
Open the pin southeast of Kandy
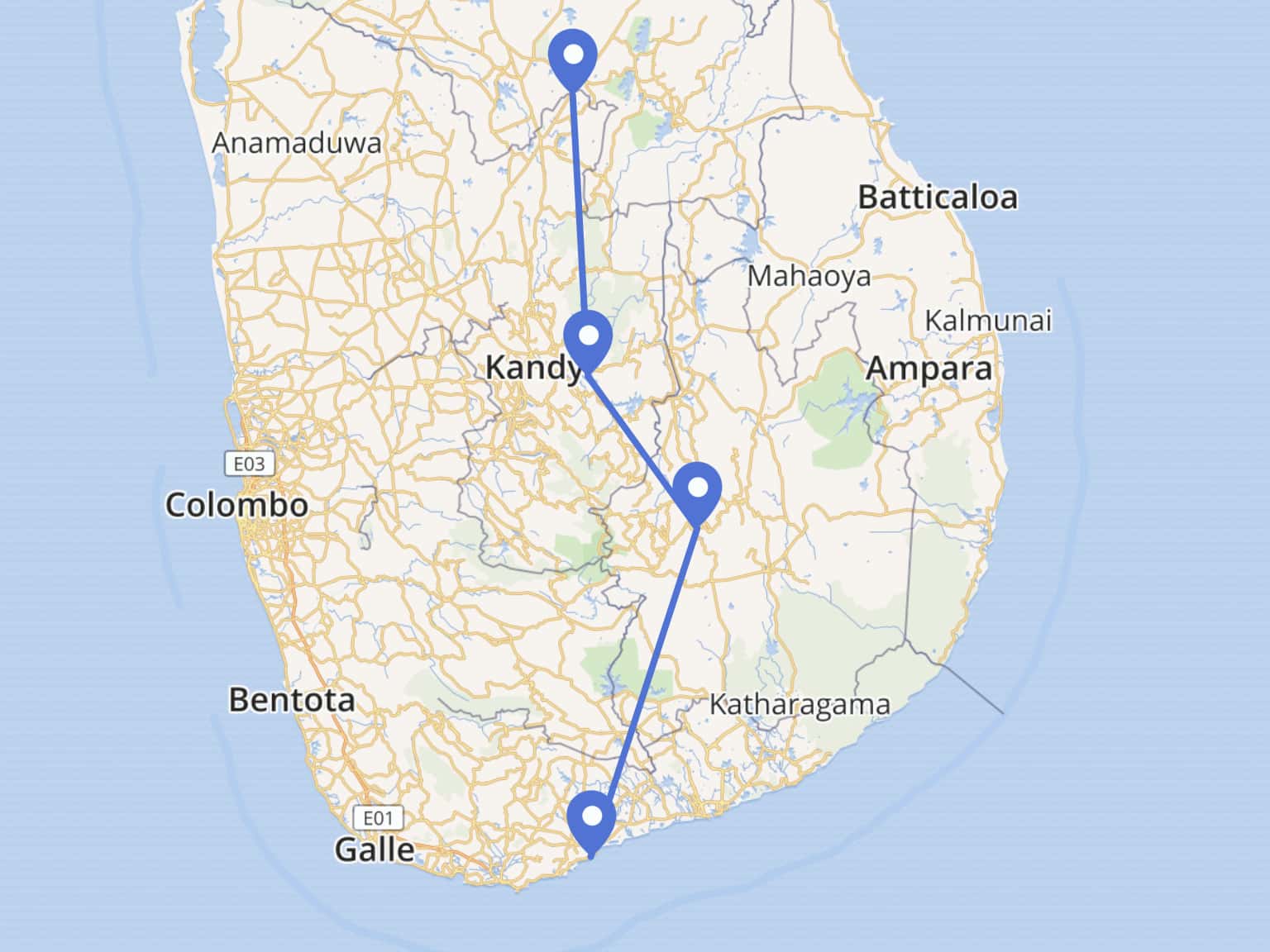point(698,488)
